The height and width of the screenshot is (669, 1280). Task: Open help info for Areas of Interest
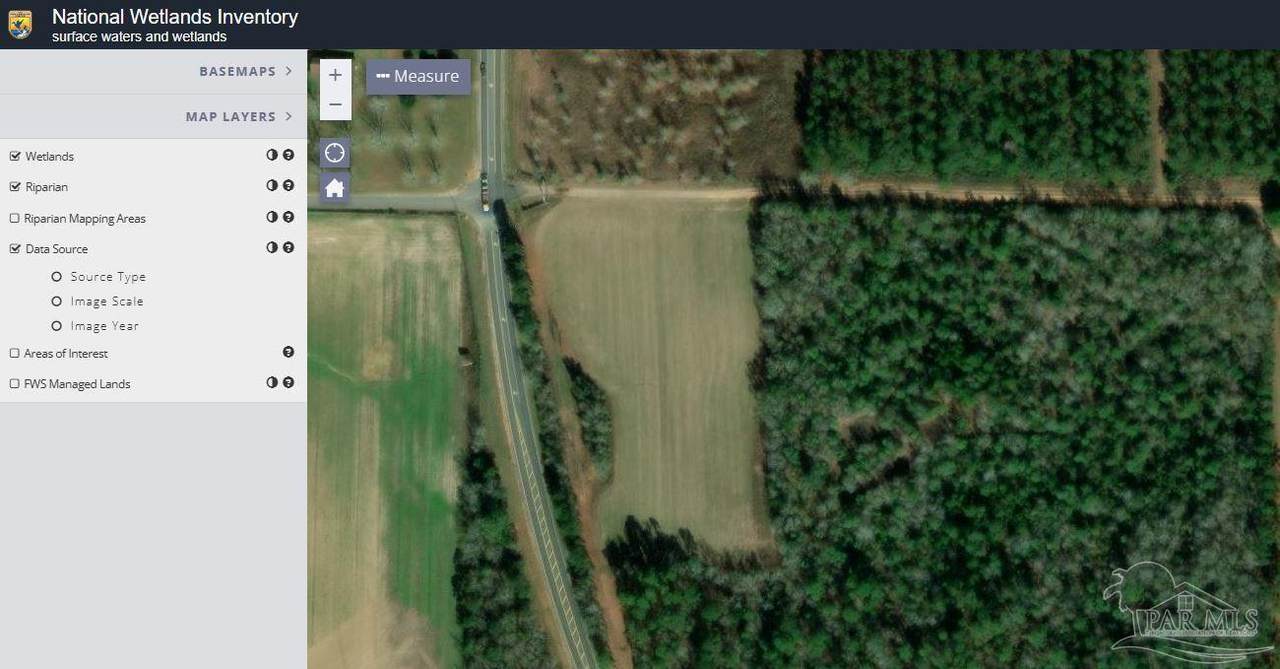pyautogui.click(x=288, y=352)
